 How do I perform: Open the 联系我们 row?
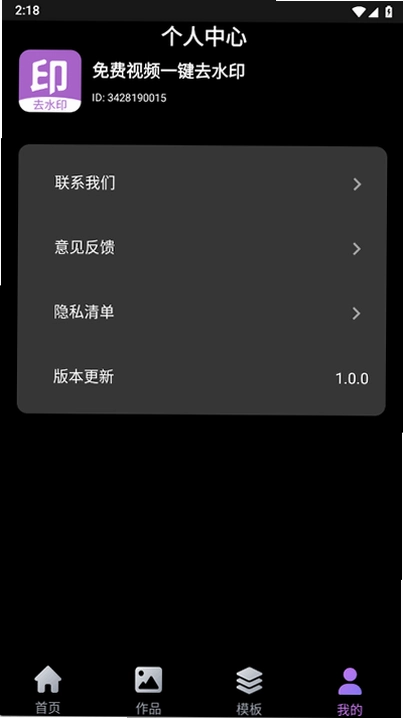click(x=202, y=184)
